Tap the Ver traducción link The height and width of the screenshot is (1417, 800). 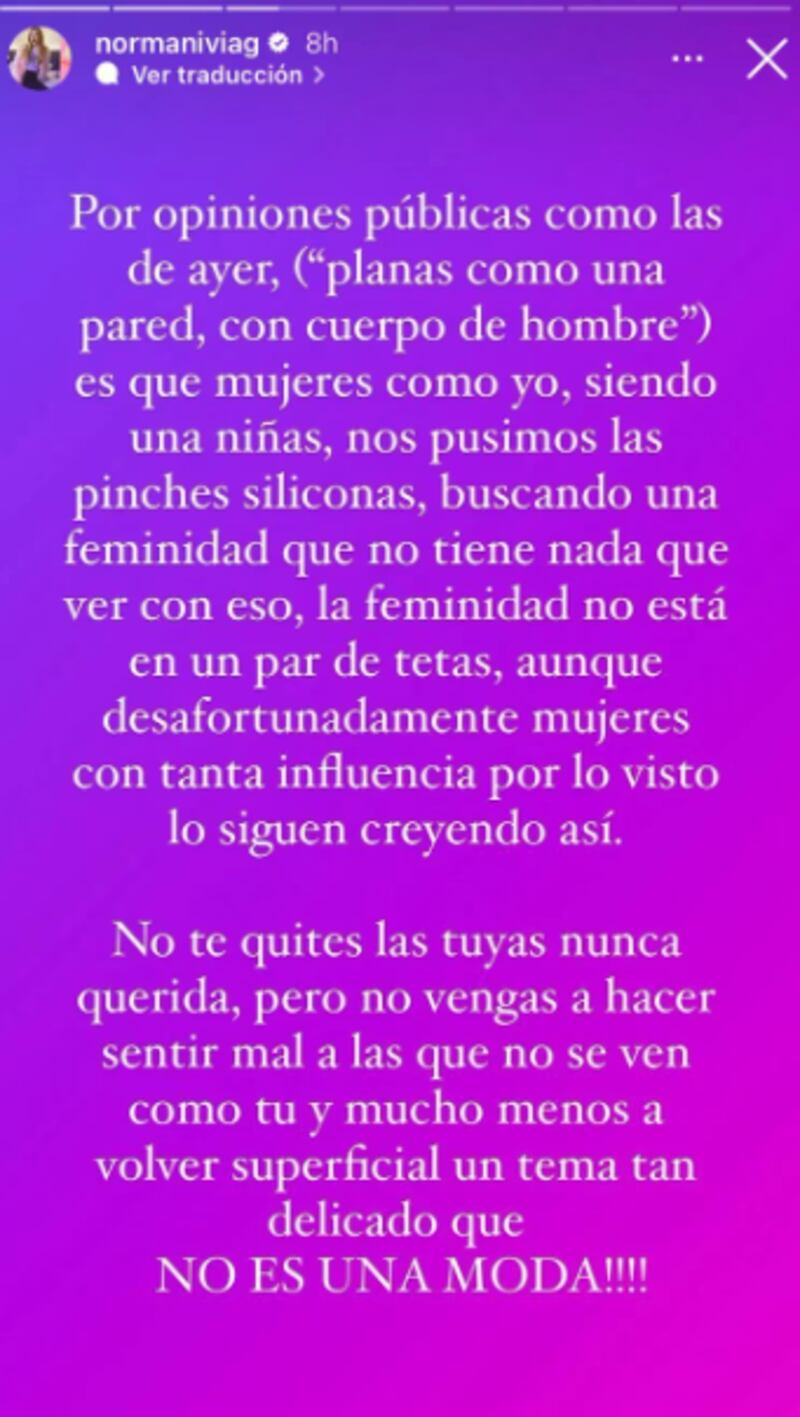click(215, 75)
